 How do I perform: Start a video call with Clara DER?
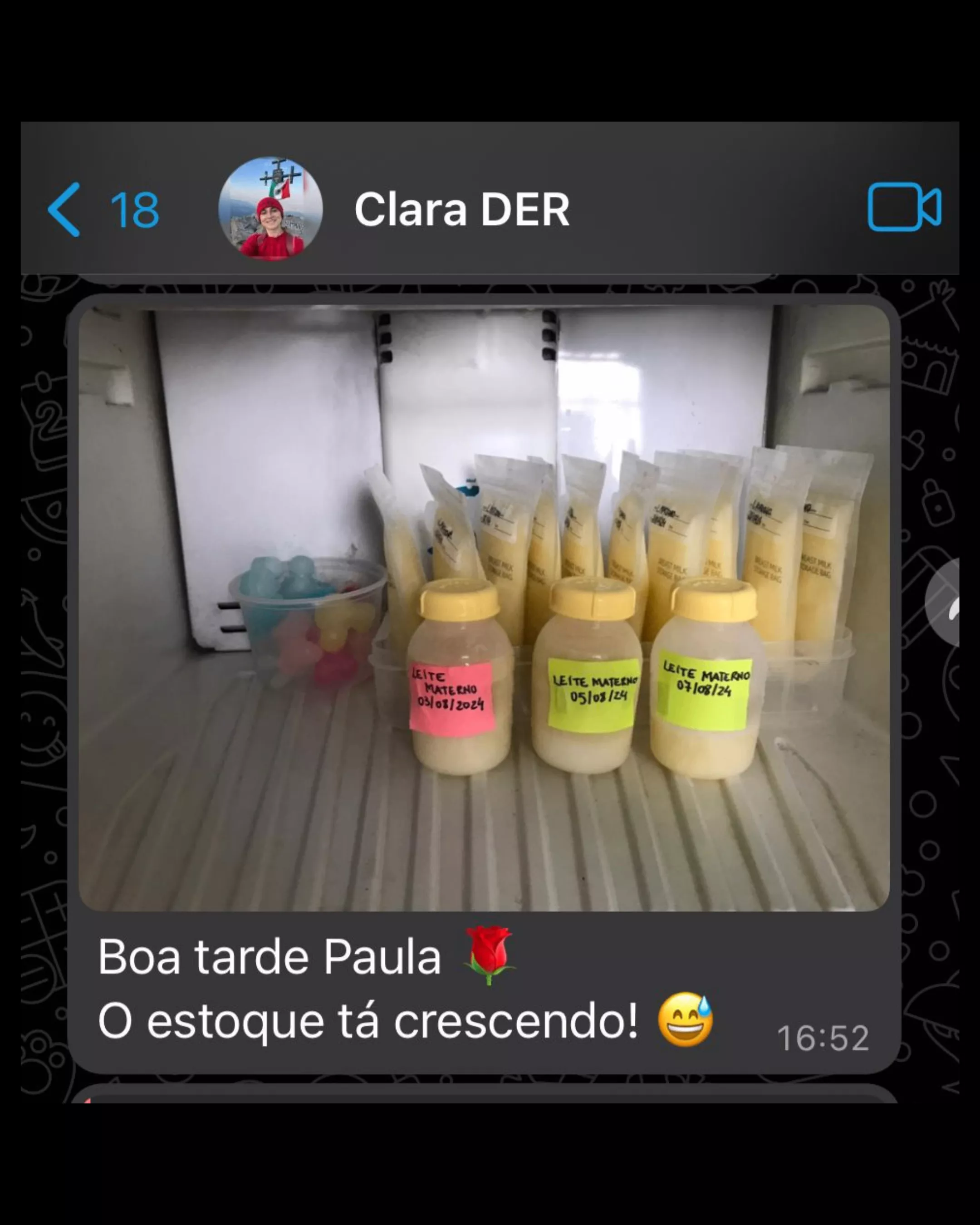(x=903, y=207)
